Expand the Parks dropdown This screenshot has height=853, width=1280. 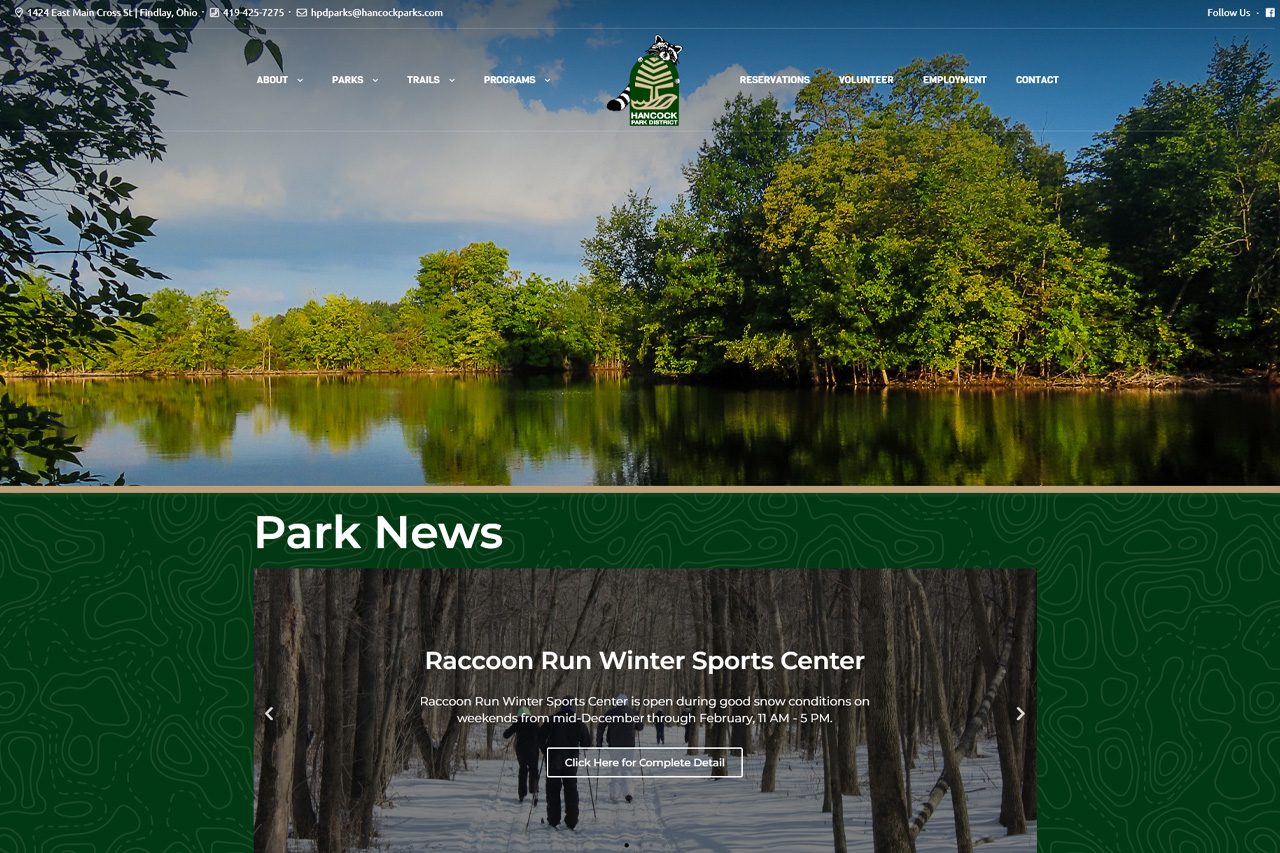(x=354, y=80)
